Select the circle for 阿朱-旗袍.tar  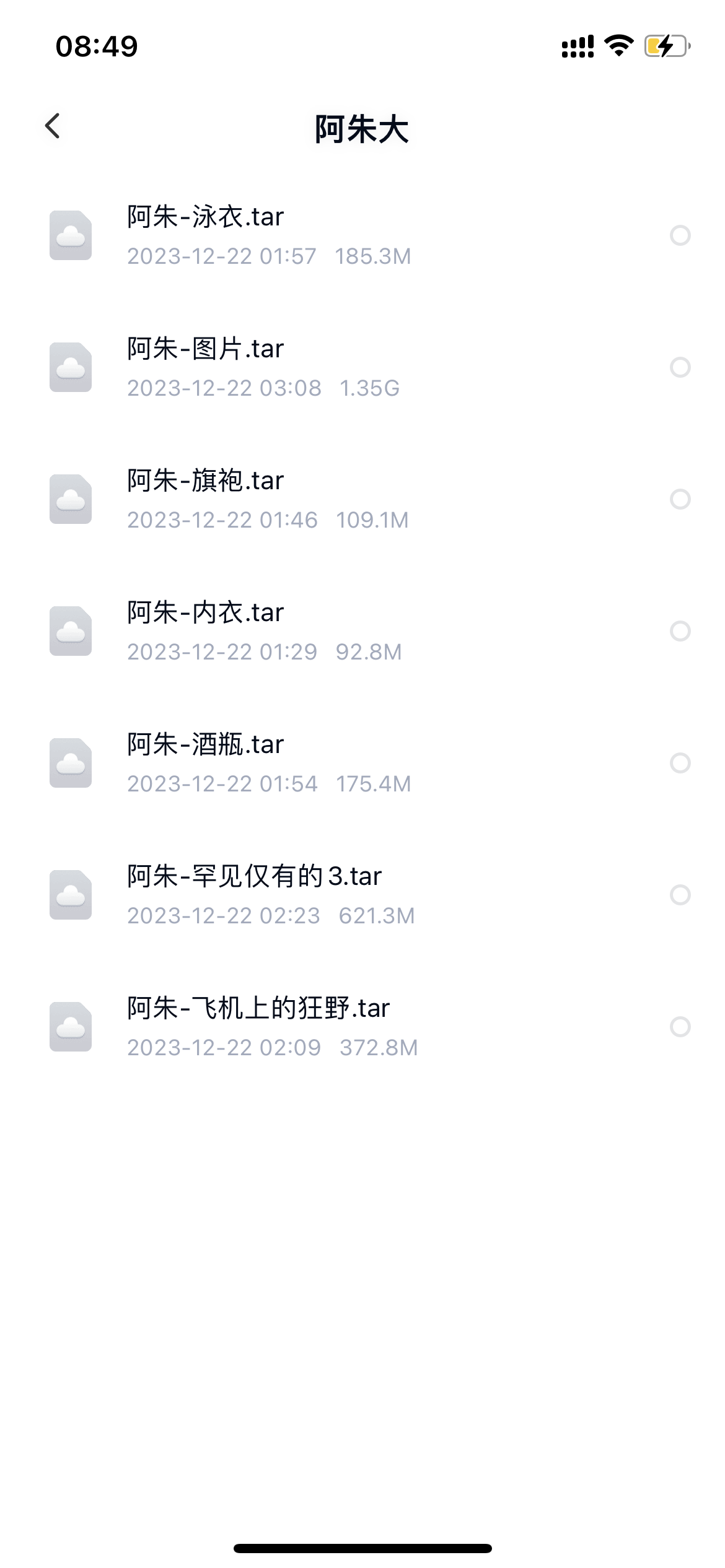pyautogui.click(x=680, y=499)
